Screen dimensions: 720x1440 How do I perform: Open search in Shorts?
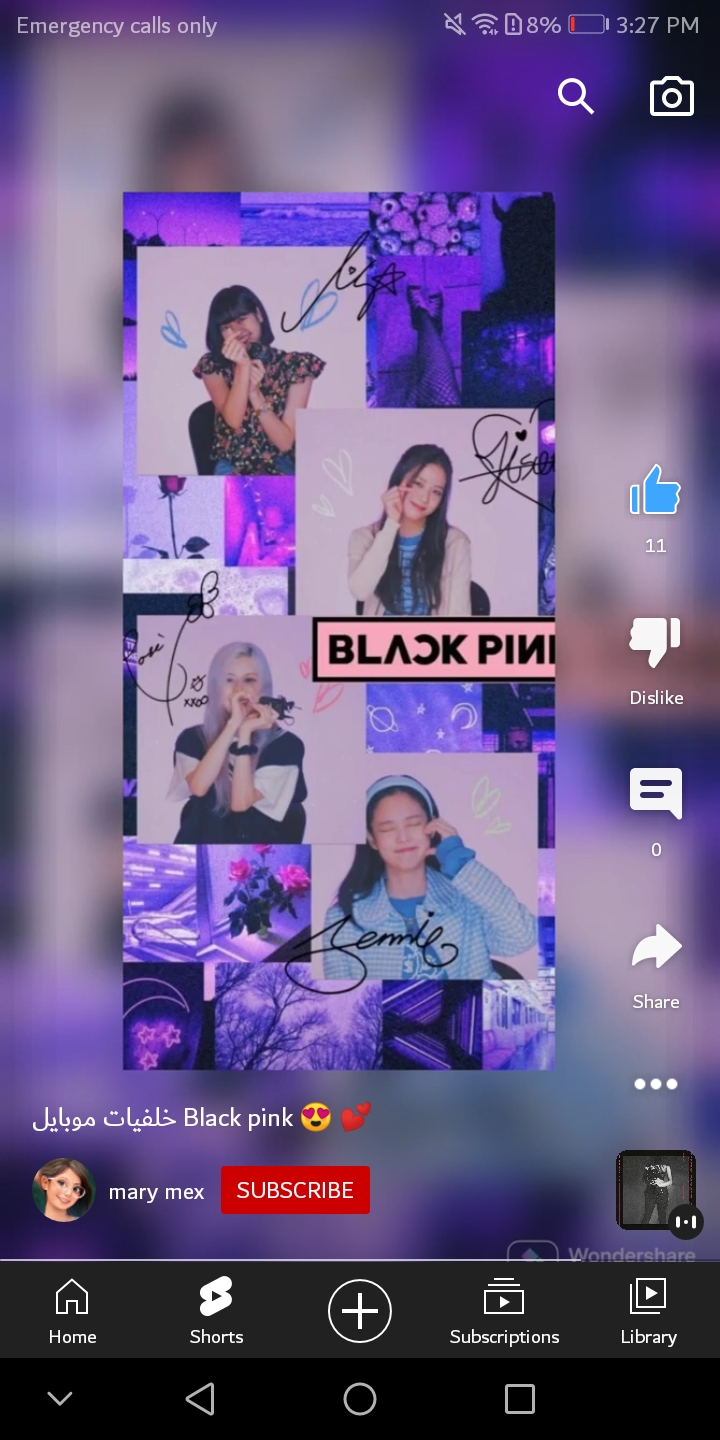pos(576,96)
